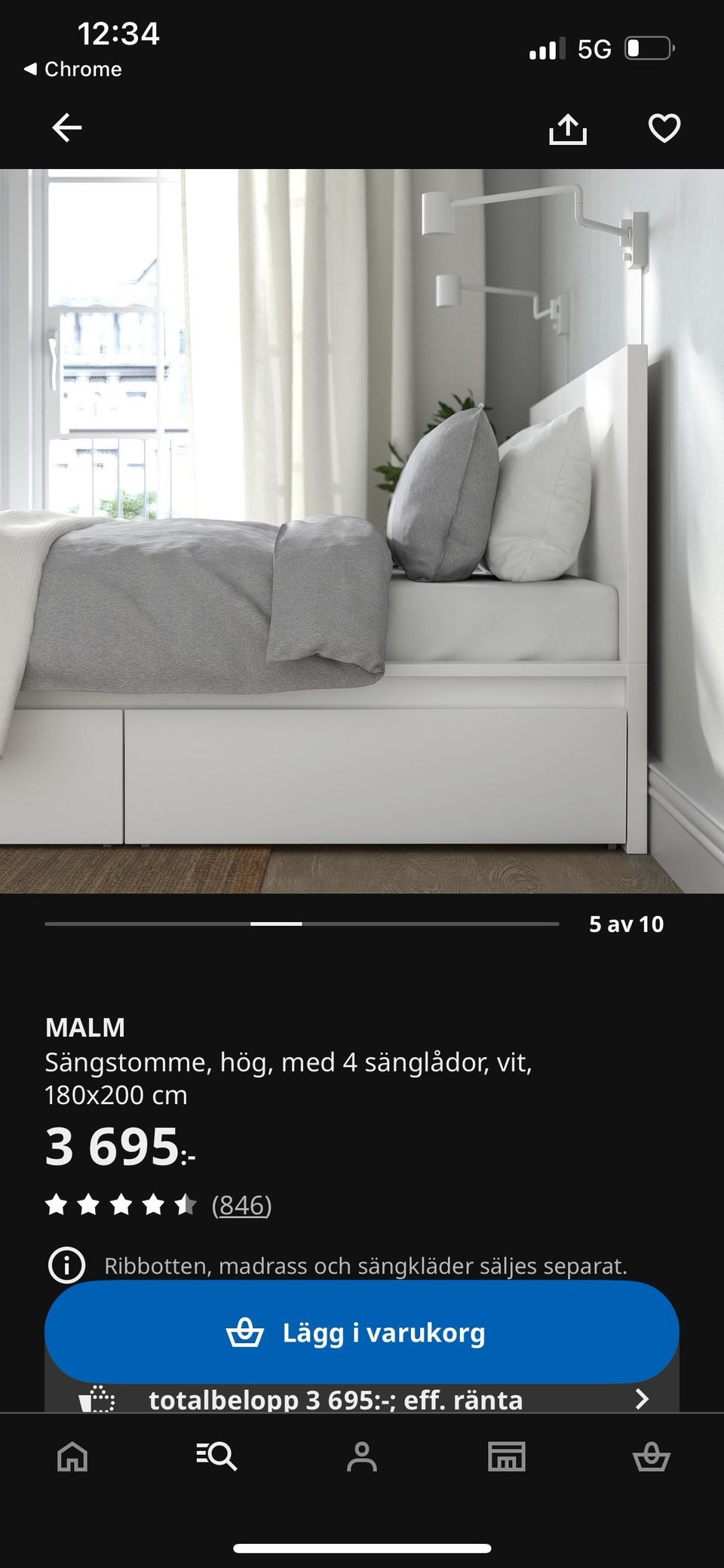The image size is (724, 1568).
Task: Open the product search
Action: point(216,1457)
